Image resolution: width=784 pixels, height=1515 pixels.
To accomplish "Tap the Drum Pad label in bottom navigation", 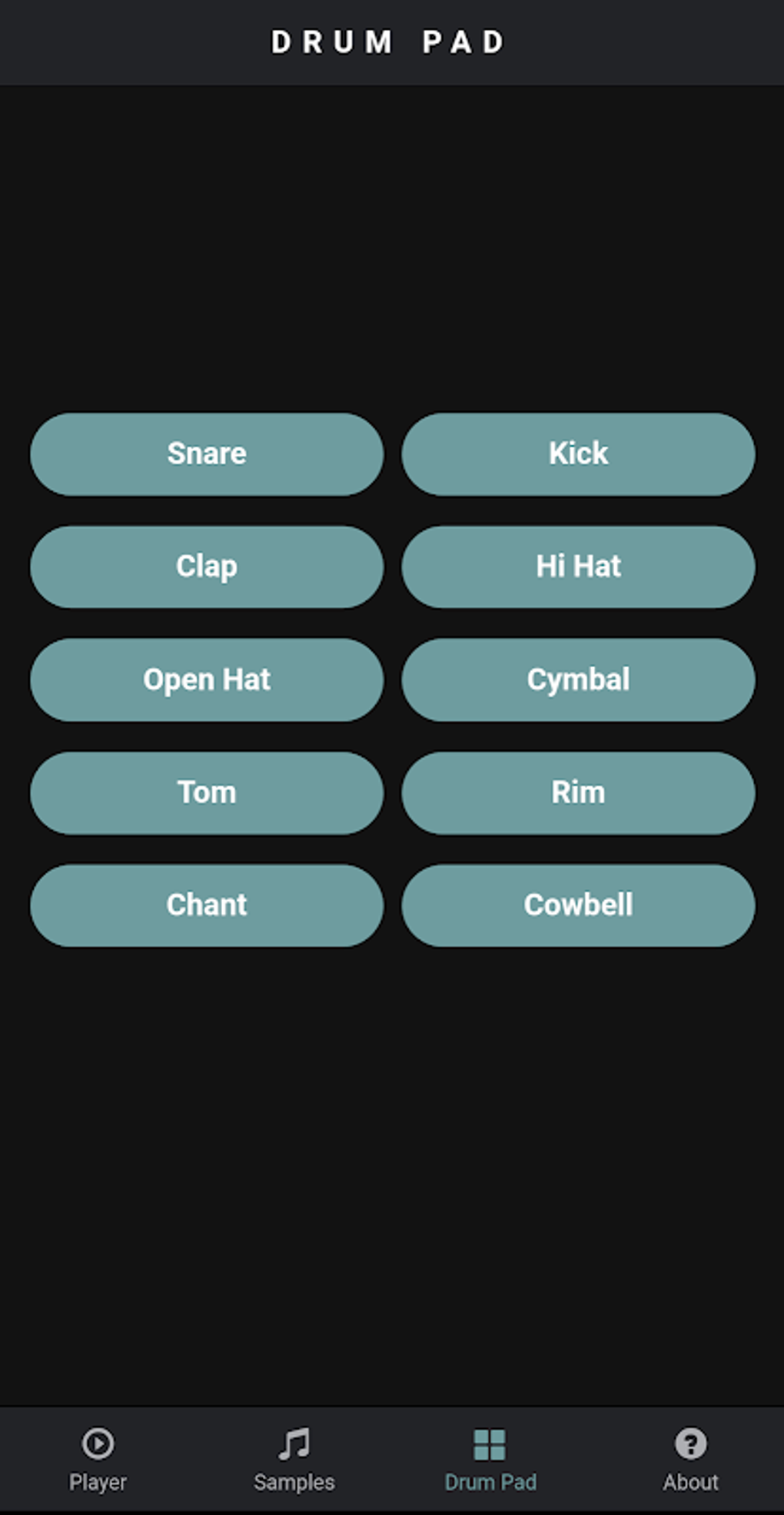I will (x=490, y=1483).
